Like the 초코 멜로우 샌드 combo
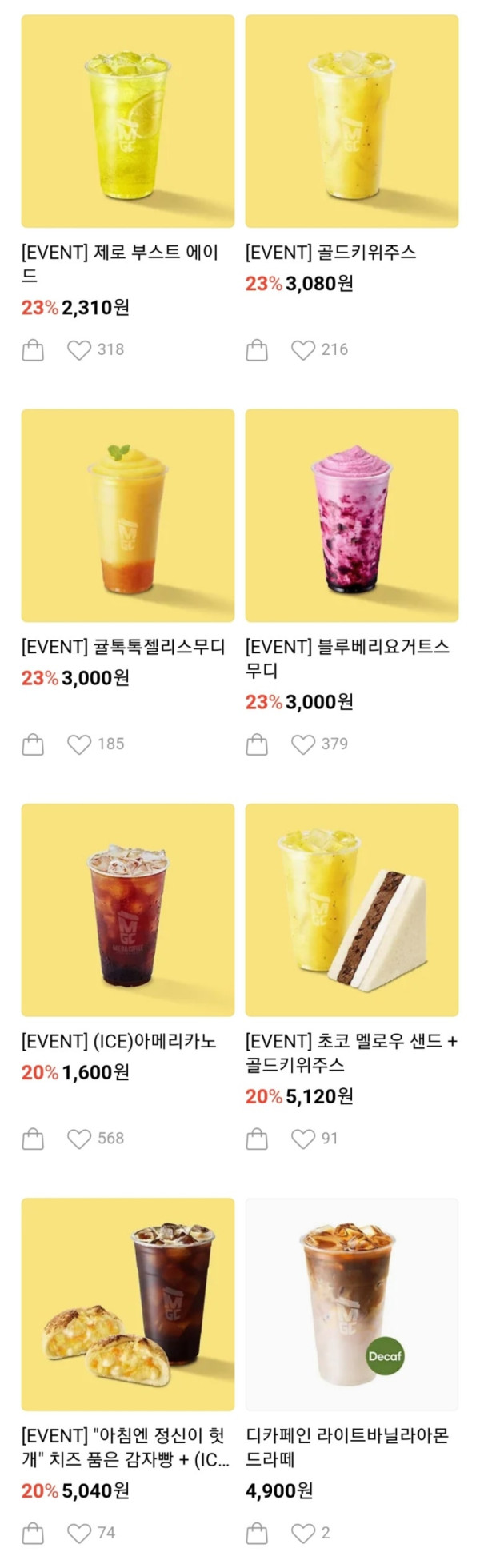This screenshot has height=1568, width=480. tap(303, 1139)
